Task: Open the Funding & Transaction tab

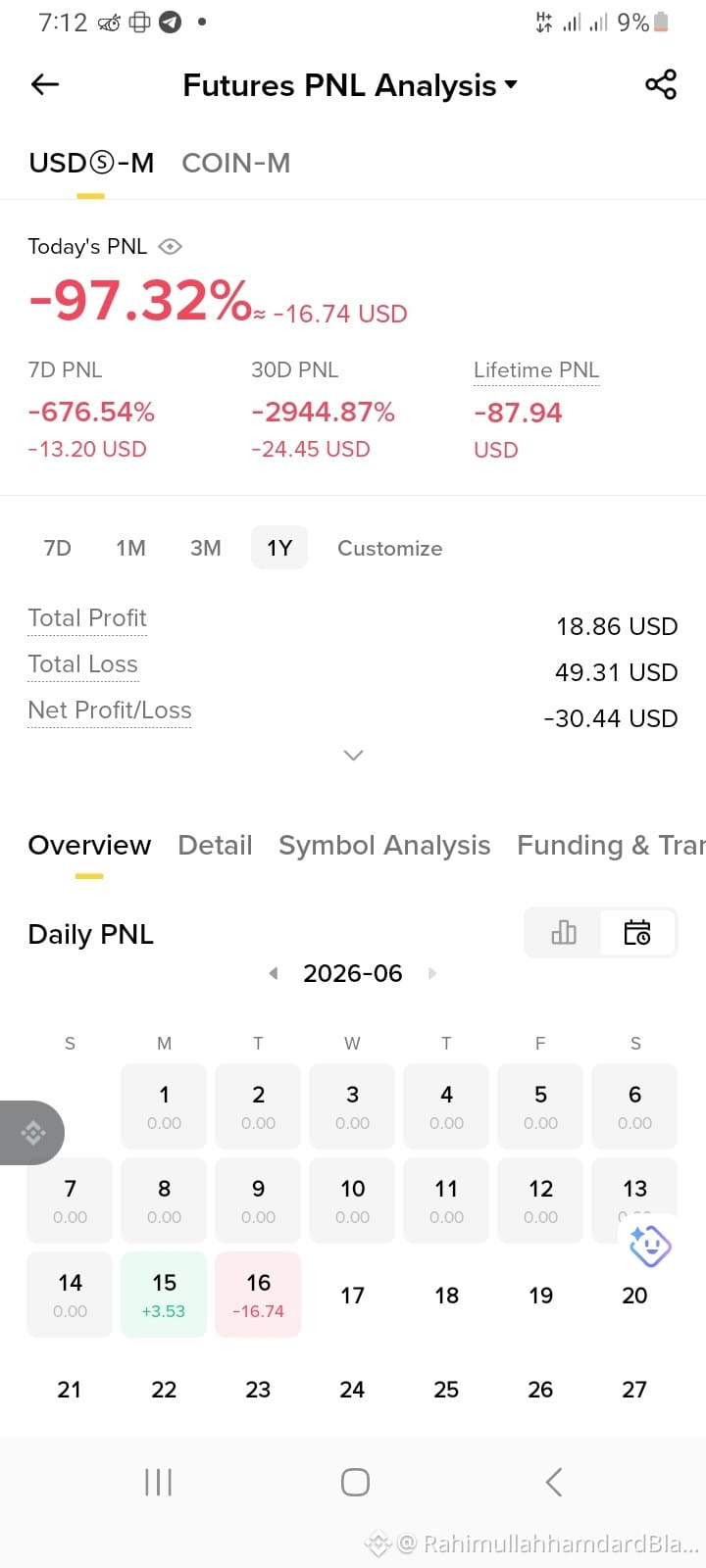Action: coord(611,845)
